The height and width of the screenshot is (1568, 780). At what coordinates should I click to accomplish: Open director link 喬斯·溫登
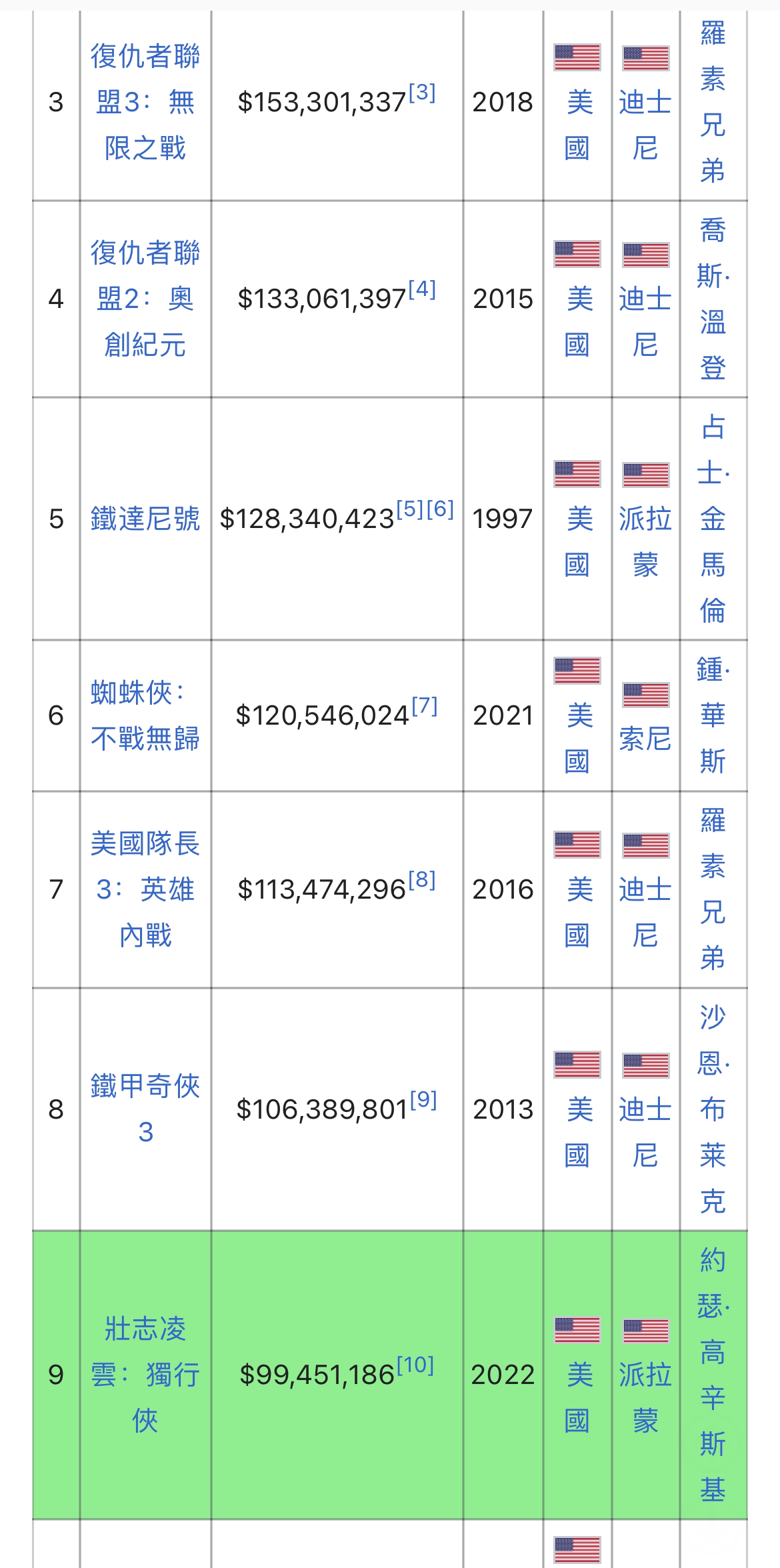point(713,299)
